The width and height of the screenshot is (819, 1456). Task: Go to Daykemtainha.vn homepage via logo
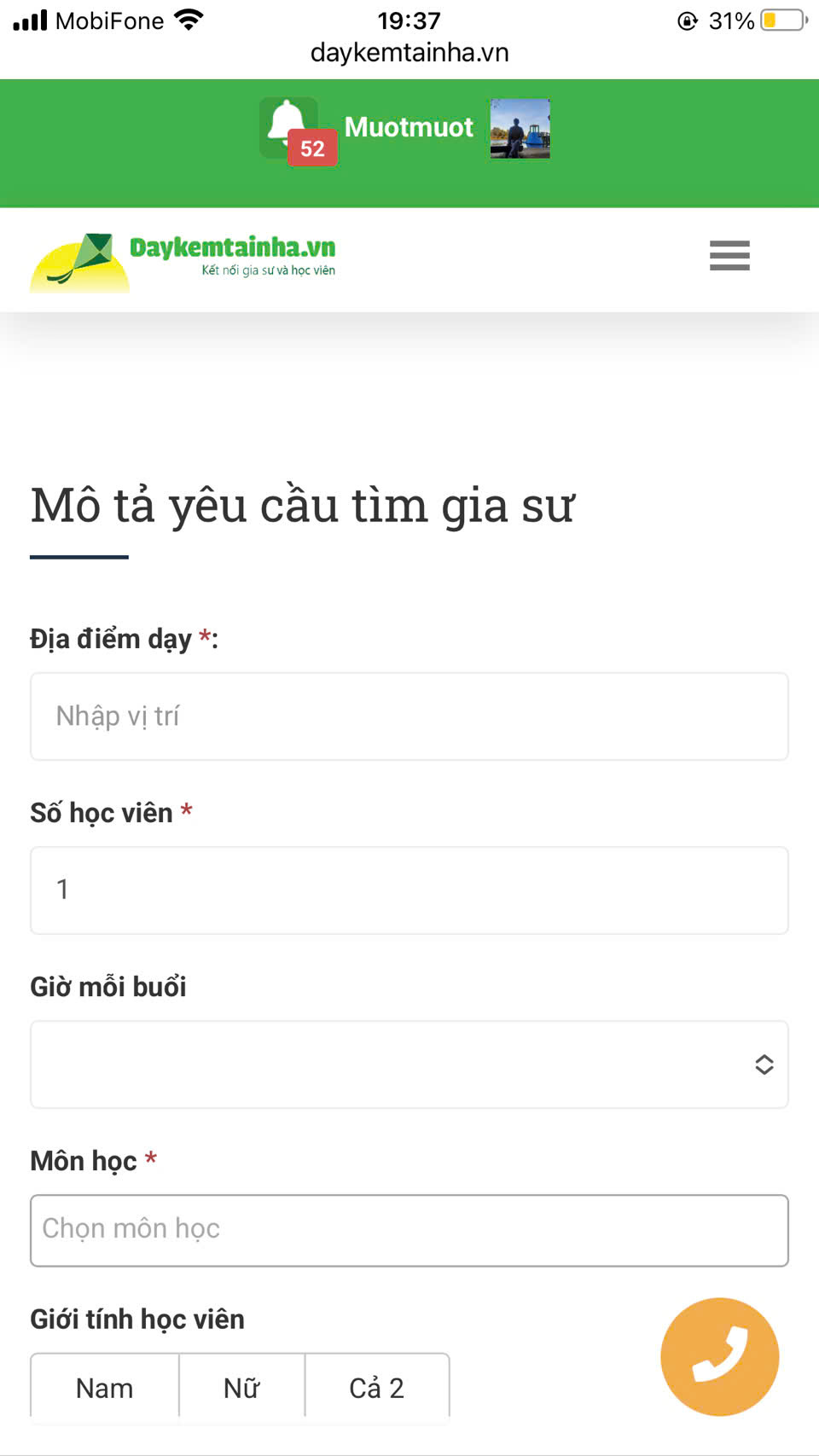183,260
